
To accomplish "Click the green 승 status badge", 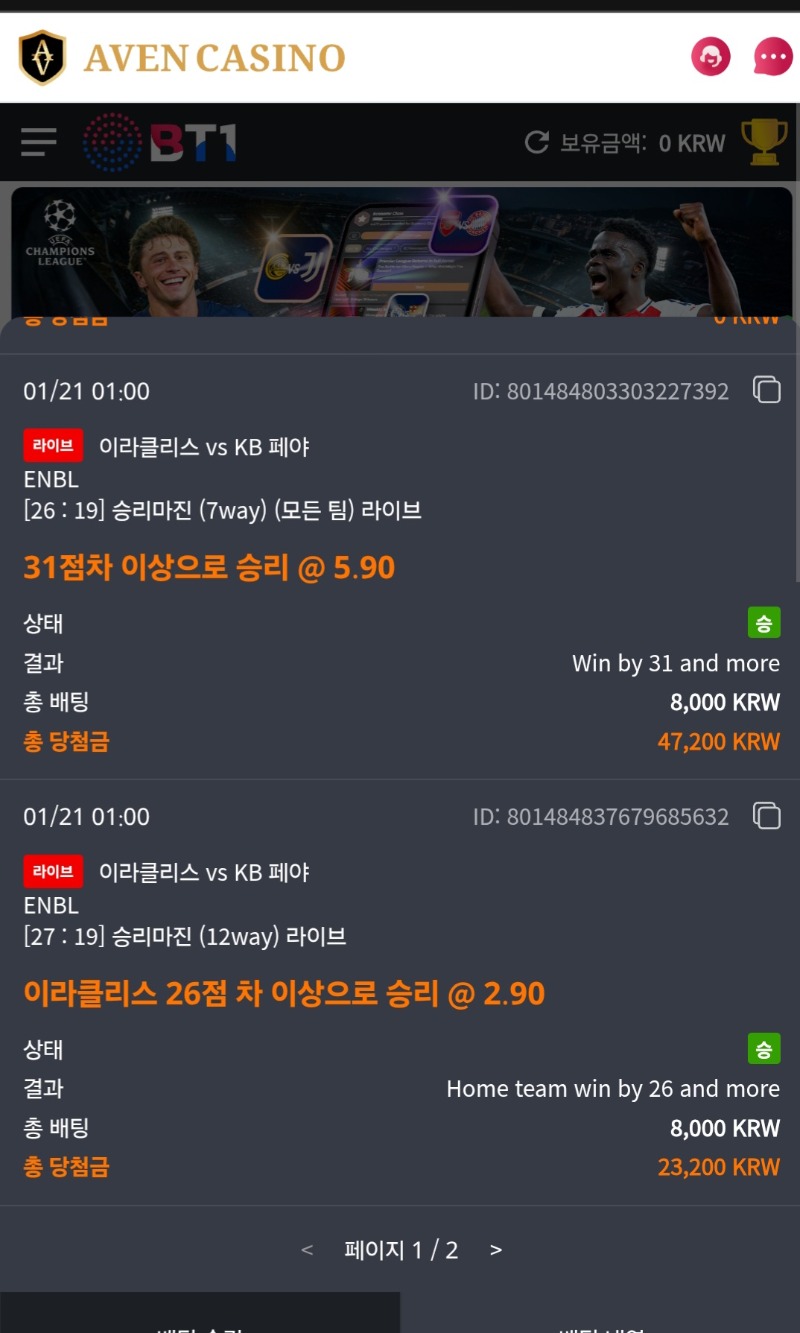I will 764,622.
